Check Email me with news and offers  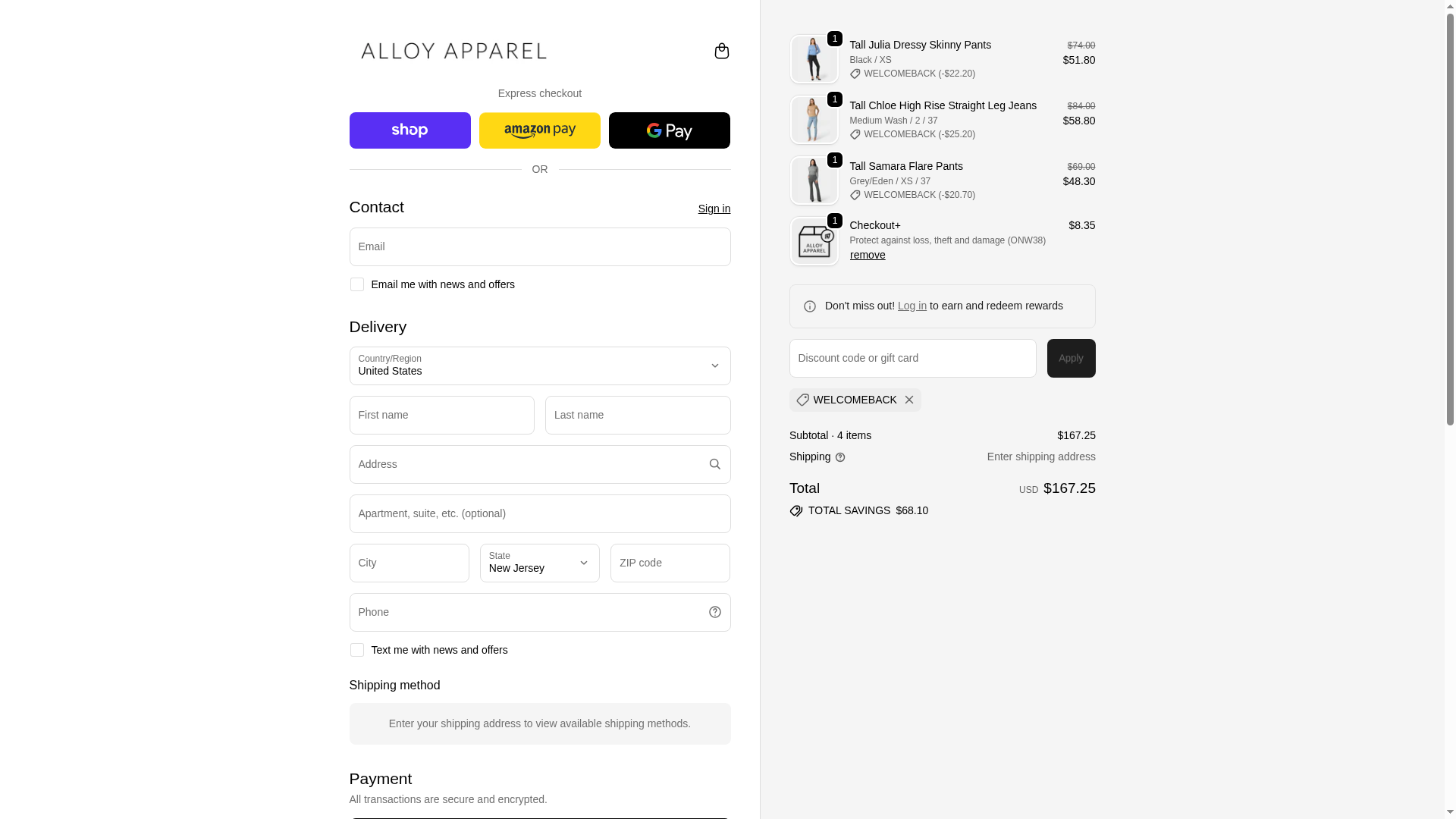coord(357,284)
